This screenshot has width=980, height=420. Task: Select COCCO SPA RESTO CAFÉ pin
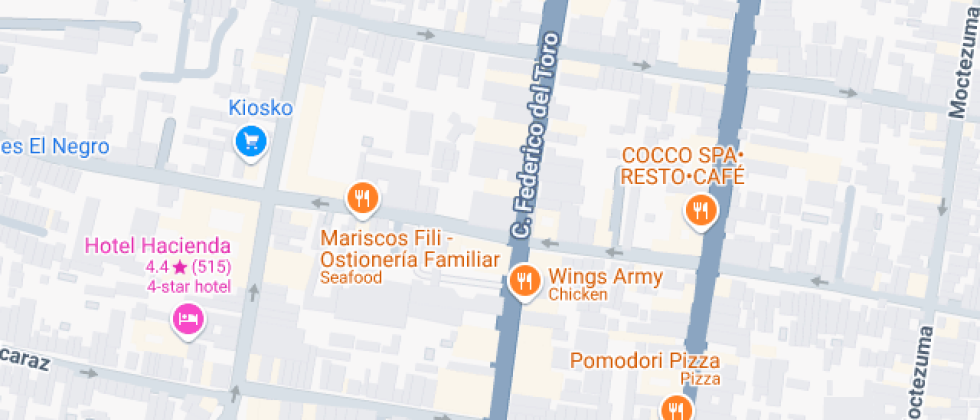(701, 211)
